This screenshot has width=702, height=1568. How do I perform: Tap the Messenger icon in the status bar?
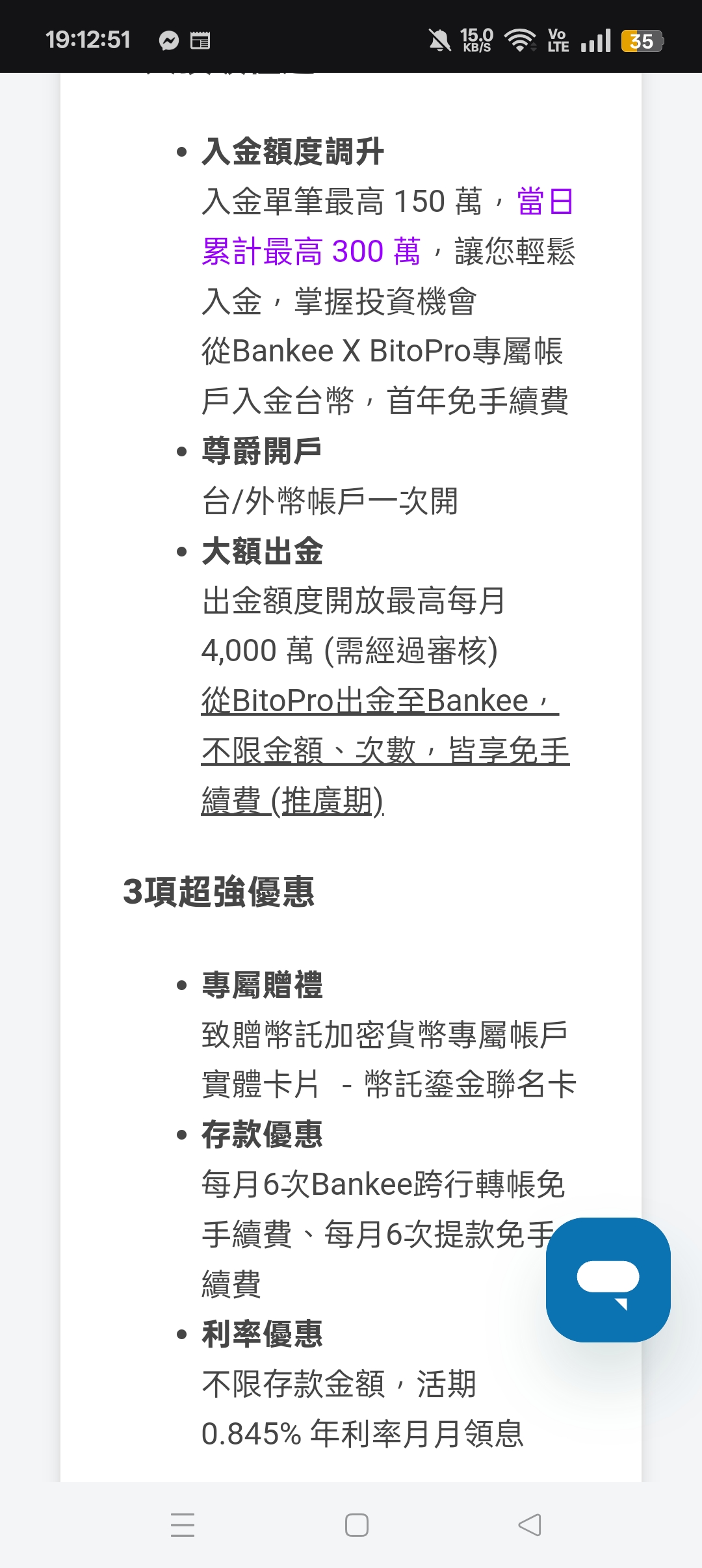coord(168,40)
